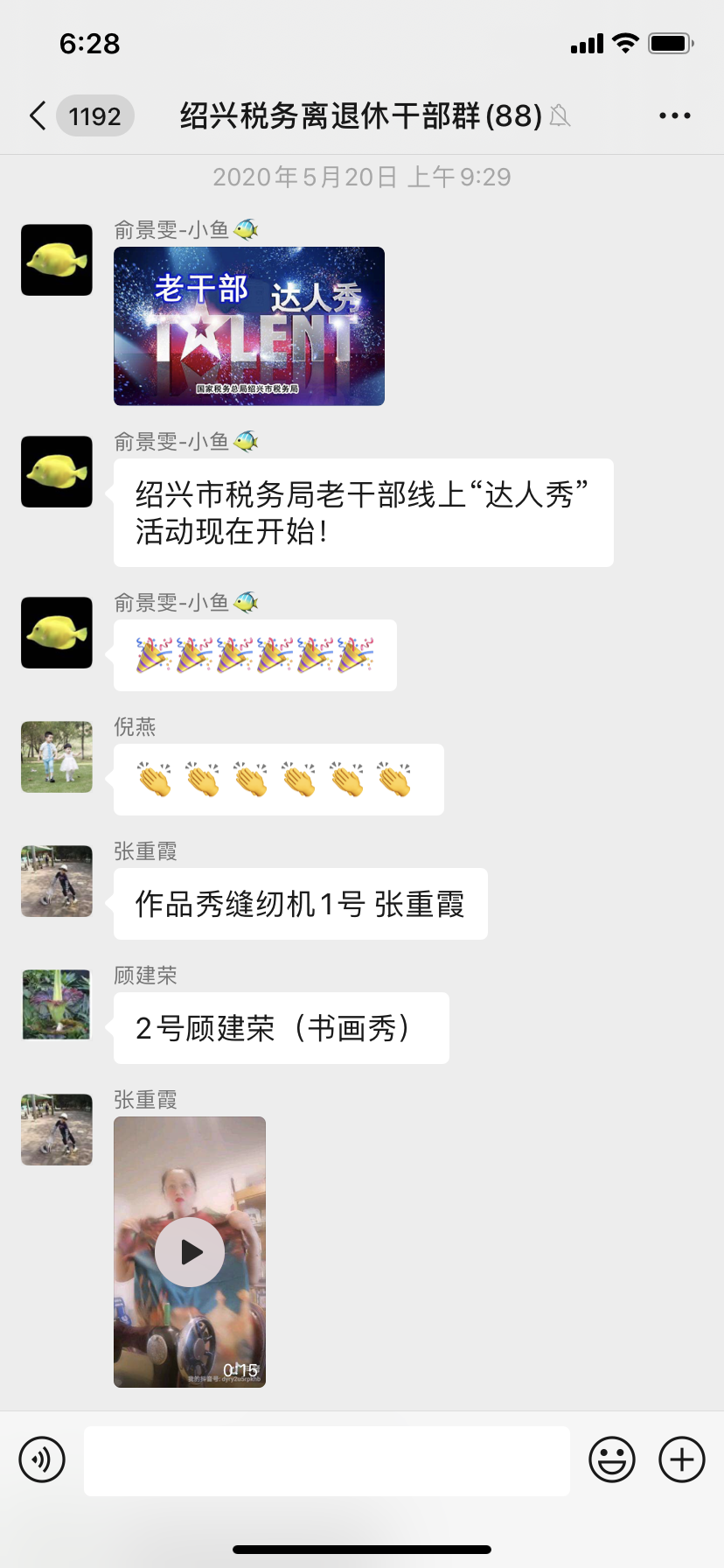The image size is (724, 1568).
Task: Open the plus attachments menu
Action: pyautogui.click(x=682, y=1459)
